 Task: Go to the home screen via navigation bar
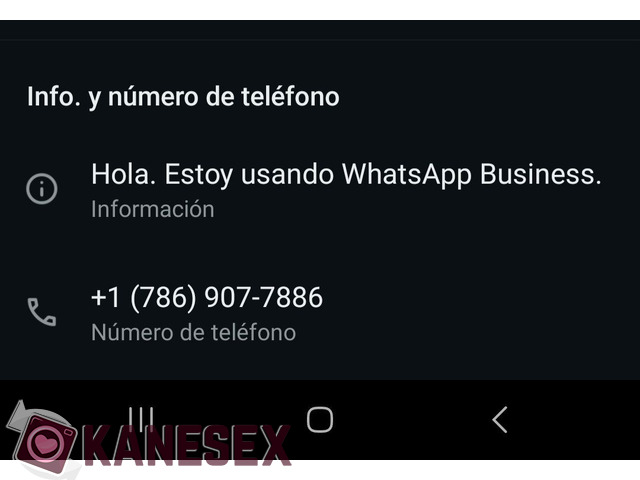[x=320, y=419]
